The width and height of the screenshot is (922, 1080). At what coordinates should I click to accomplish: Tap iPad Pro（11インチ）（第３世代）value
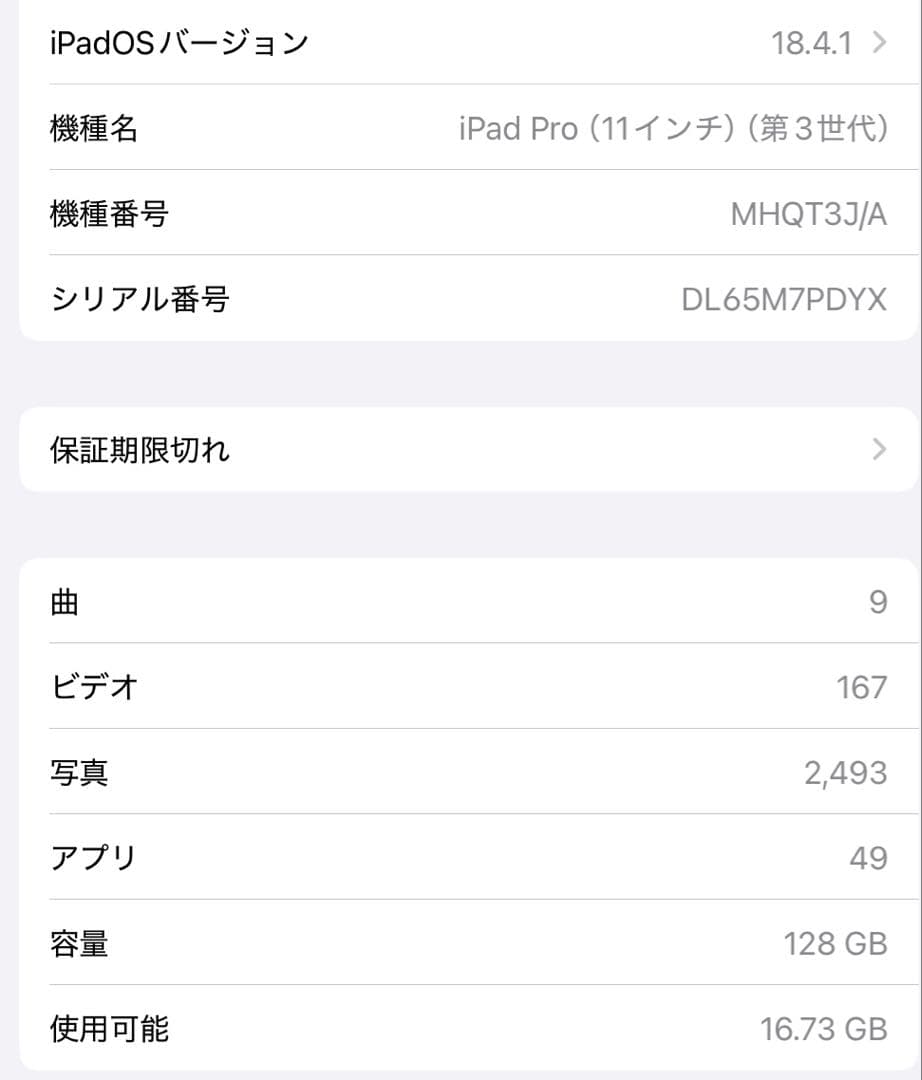click(673, 128)
